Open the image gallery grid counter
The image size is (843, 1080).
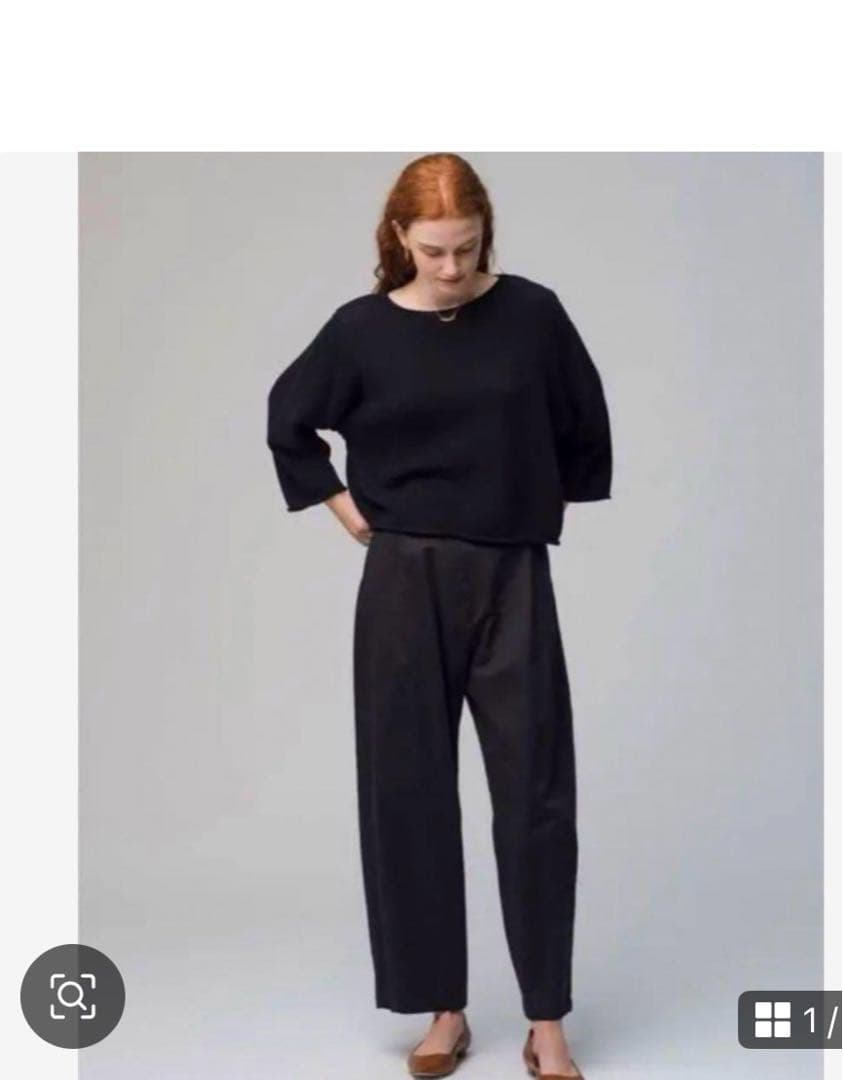tap(792, 1019)
